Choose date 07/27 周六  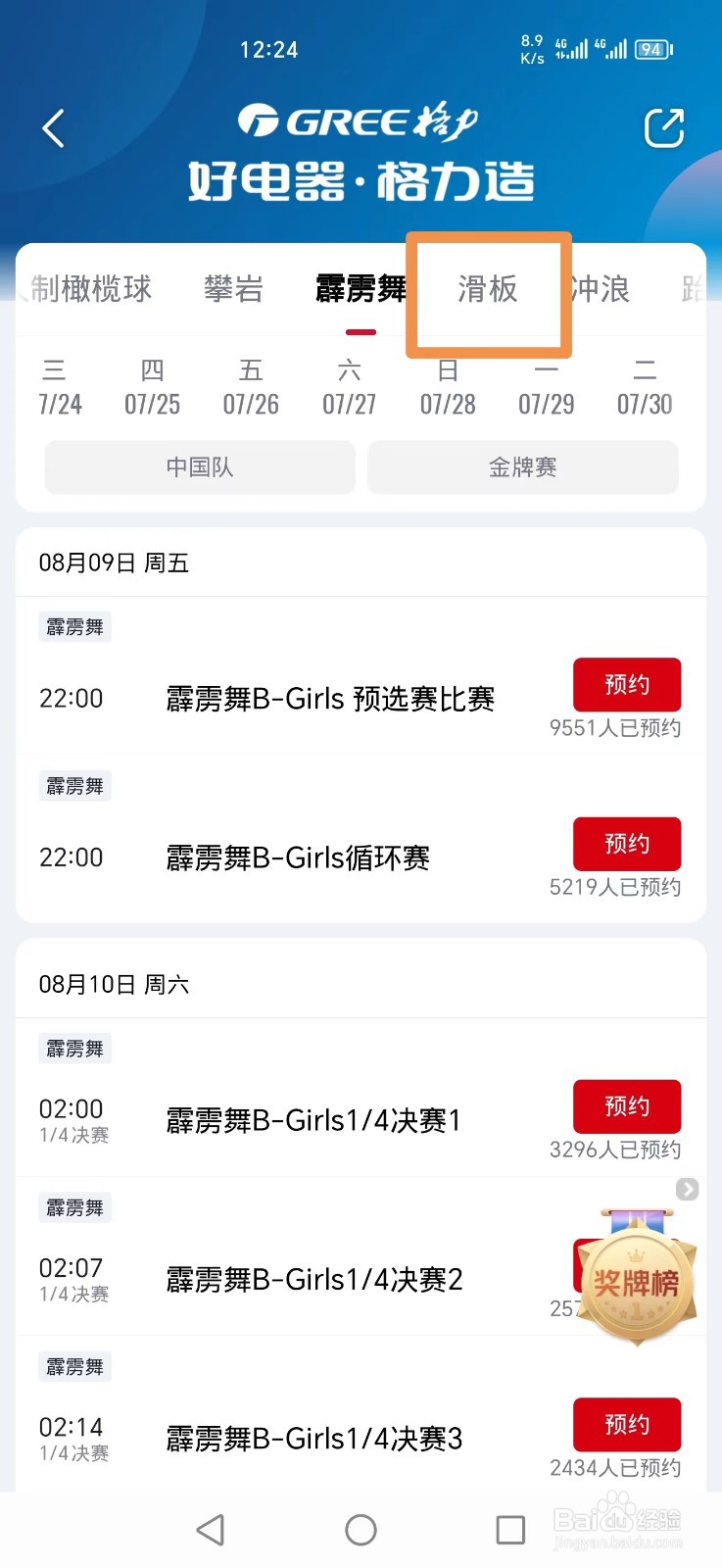click(x=349, y=387)
